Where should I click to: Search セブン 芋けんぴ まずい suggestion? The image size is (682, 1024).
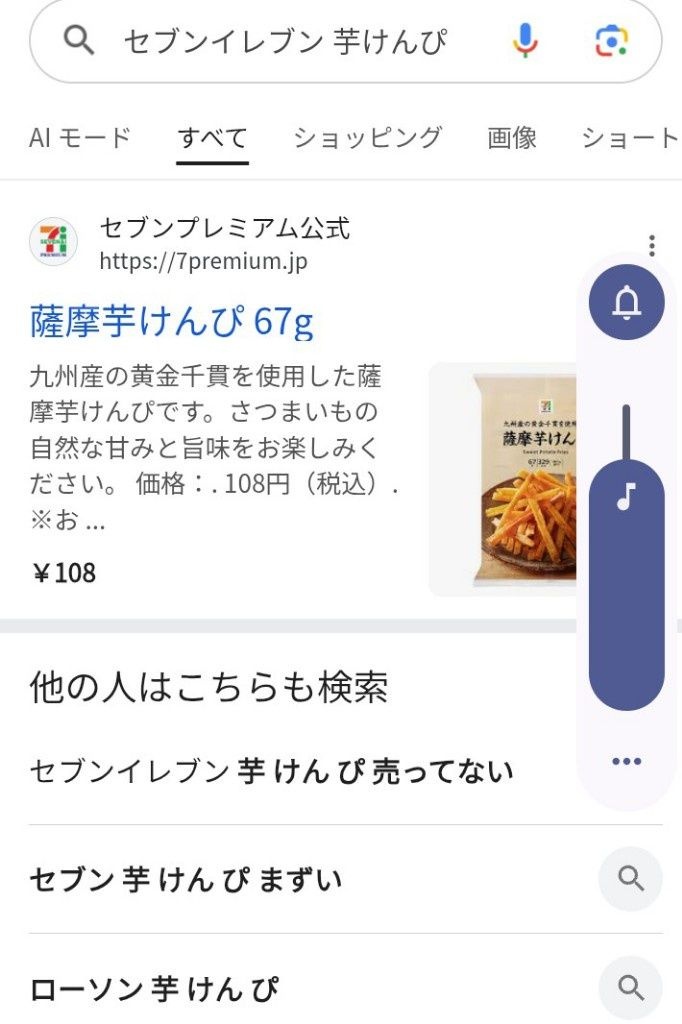pyautogui.click(x=187, y=880)
